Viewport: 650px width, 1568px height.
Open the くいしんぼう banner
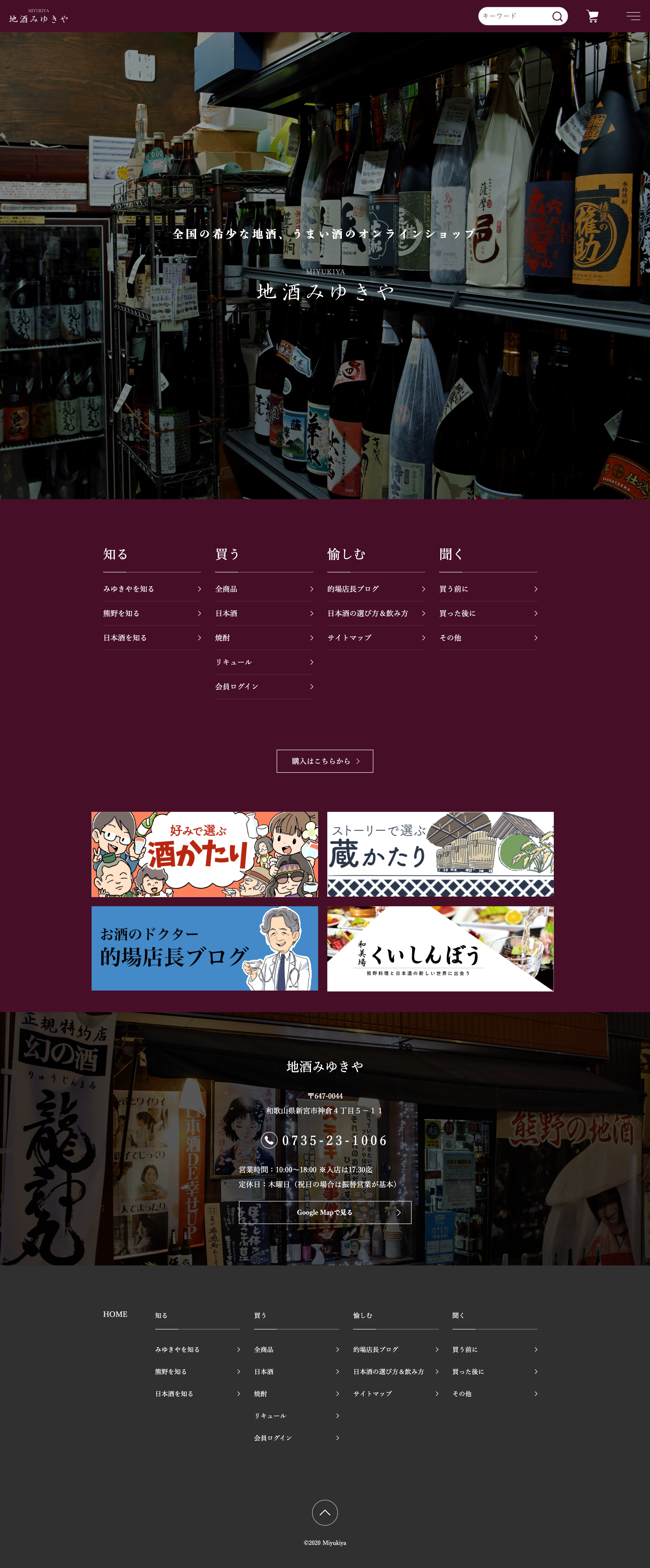pyautogui.click(x=440, y=948)
